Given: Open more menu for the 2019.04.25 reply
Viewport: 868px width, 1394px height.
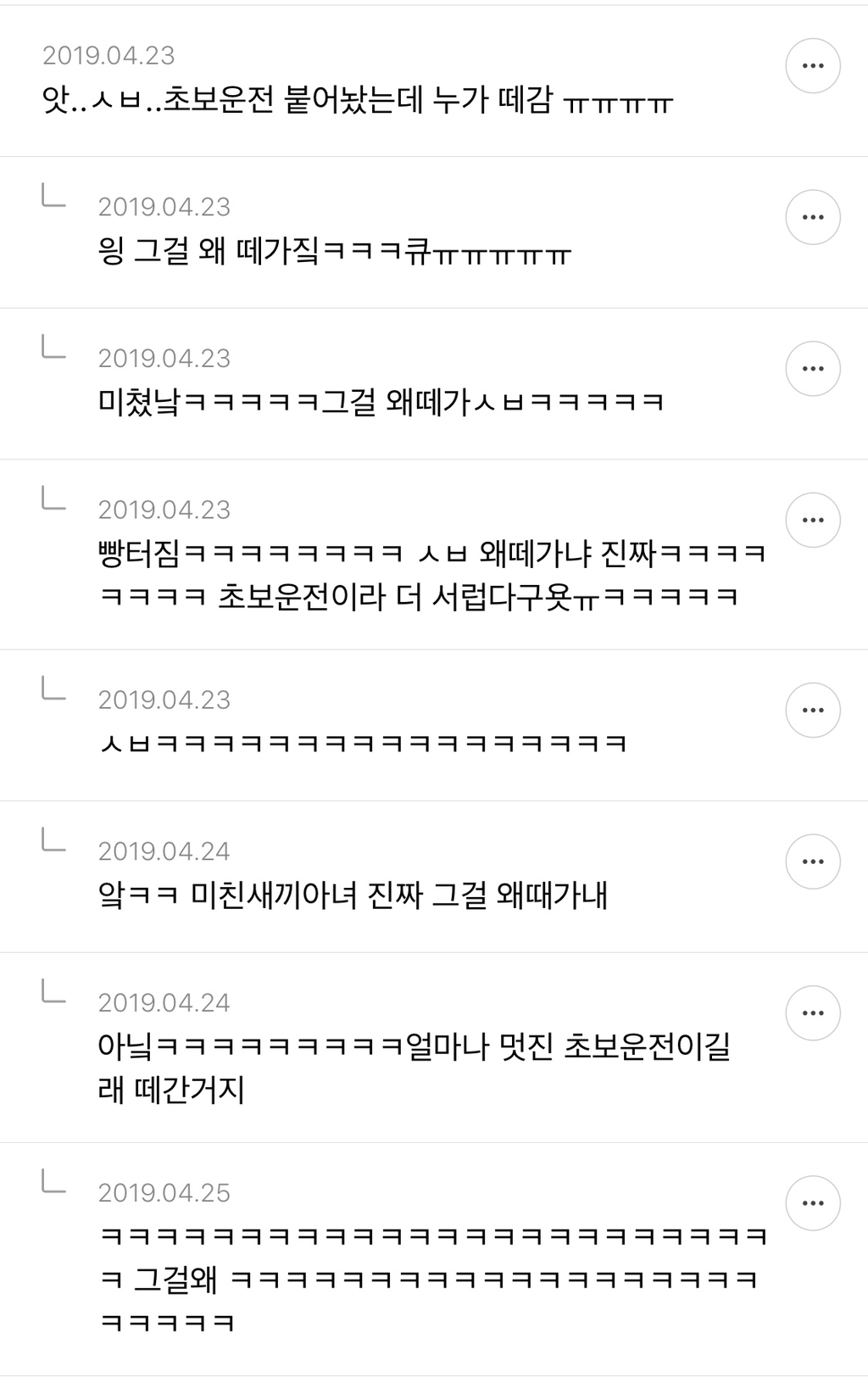Looking at the screenshot, I should (812, 1202).
